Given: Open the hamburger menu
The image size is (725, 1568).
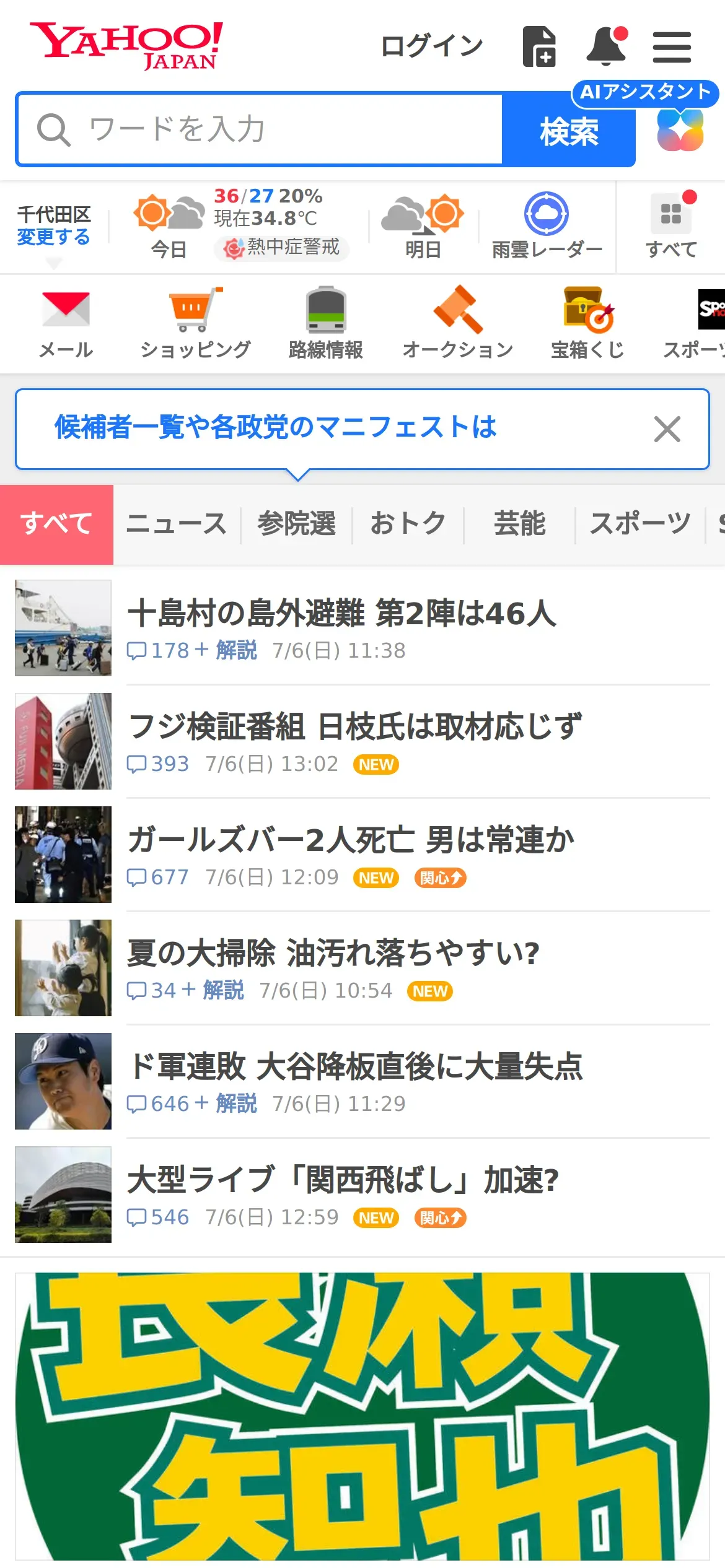Looking at the screenshot, I should pyautogui.click(x=672, y=47).
